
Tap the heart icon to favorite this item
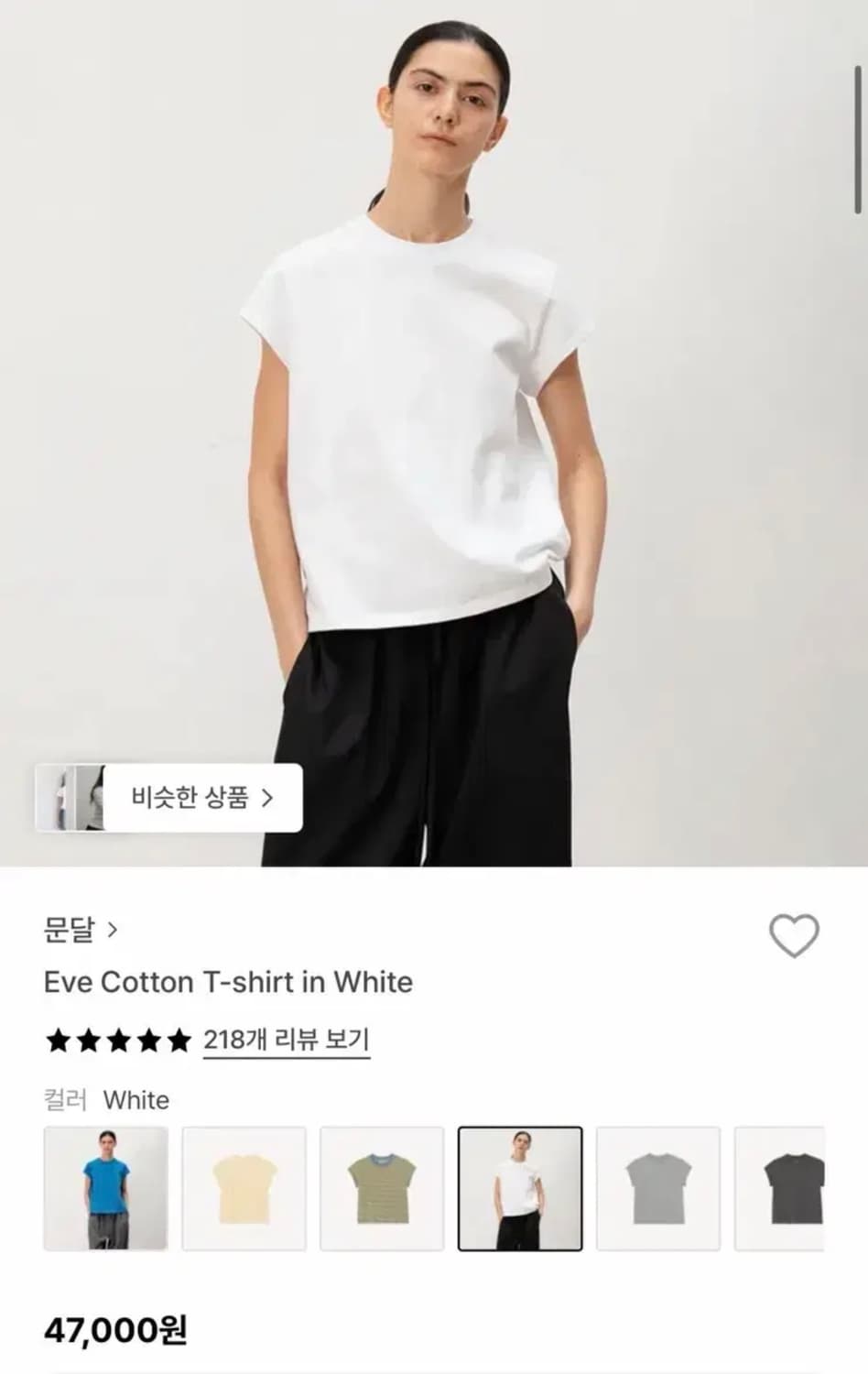point(796,937)
